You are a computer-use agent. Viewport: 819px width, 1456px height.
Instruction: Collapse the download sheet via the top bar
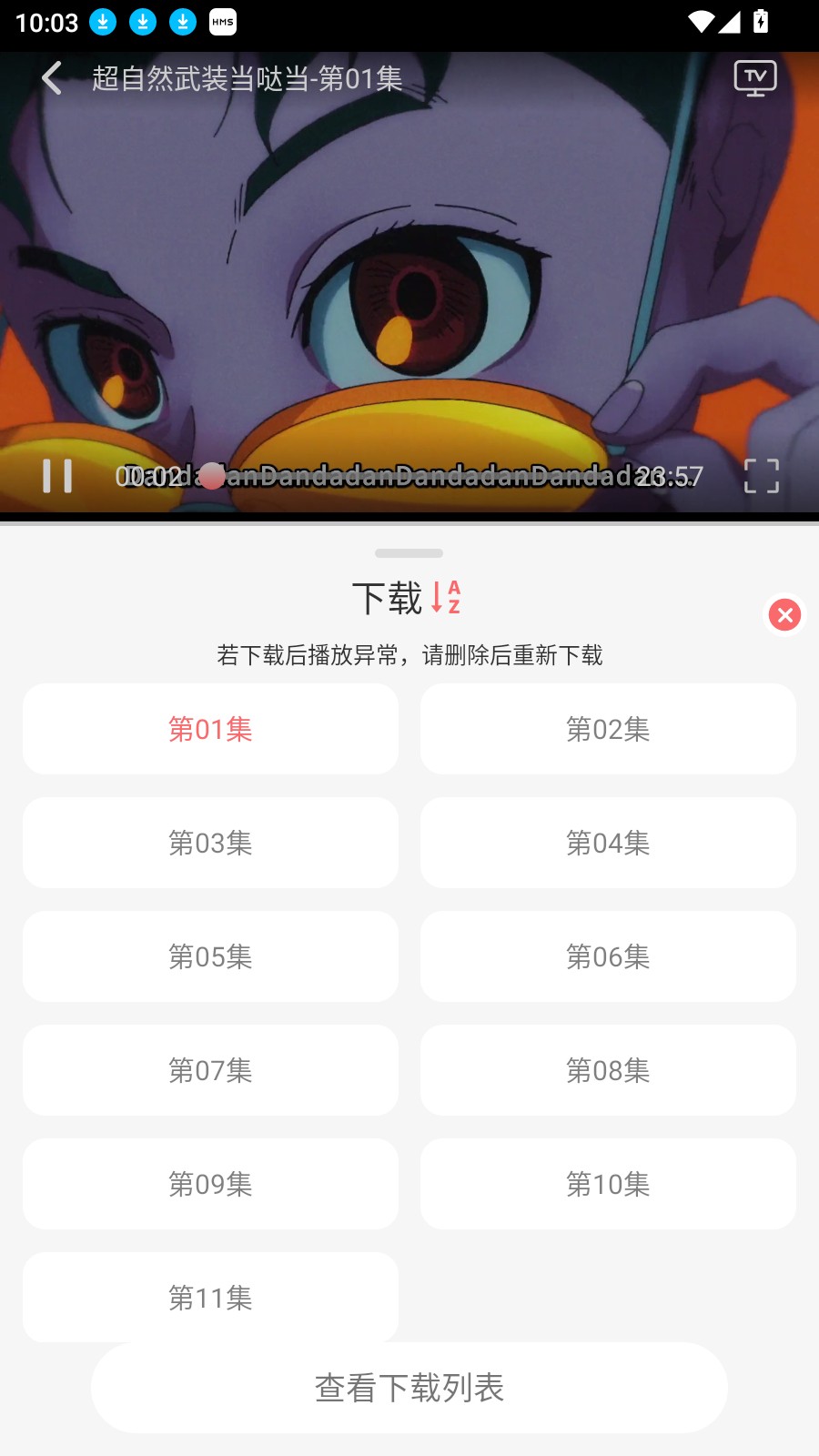click(409, 552)
